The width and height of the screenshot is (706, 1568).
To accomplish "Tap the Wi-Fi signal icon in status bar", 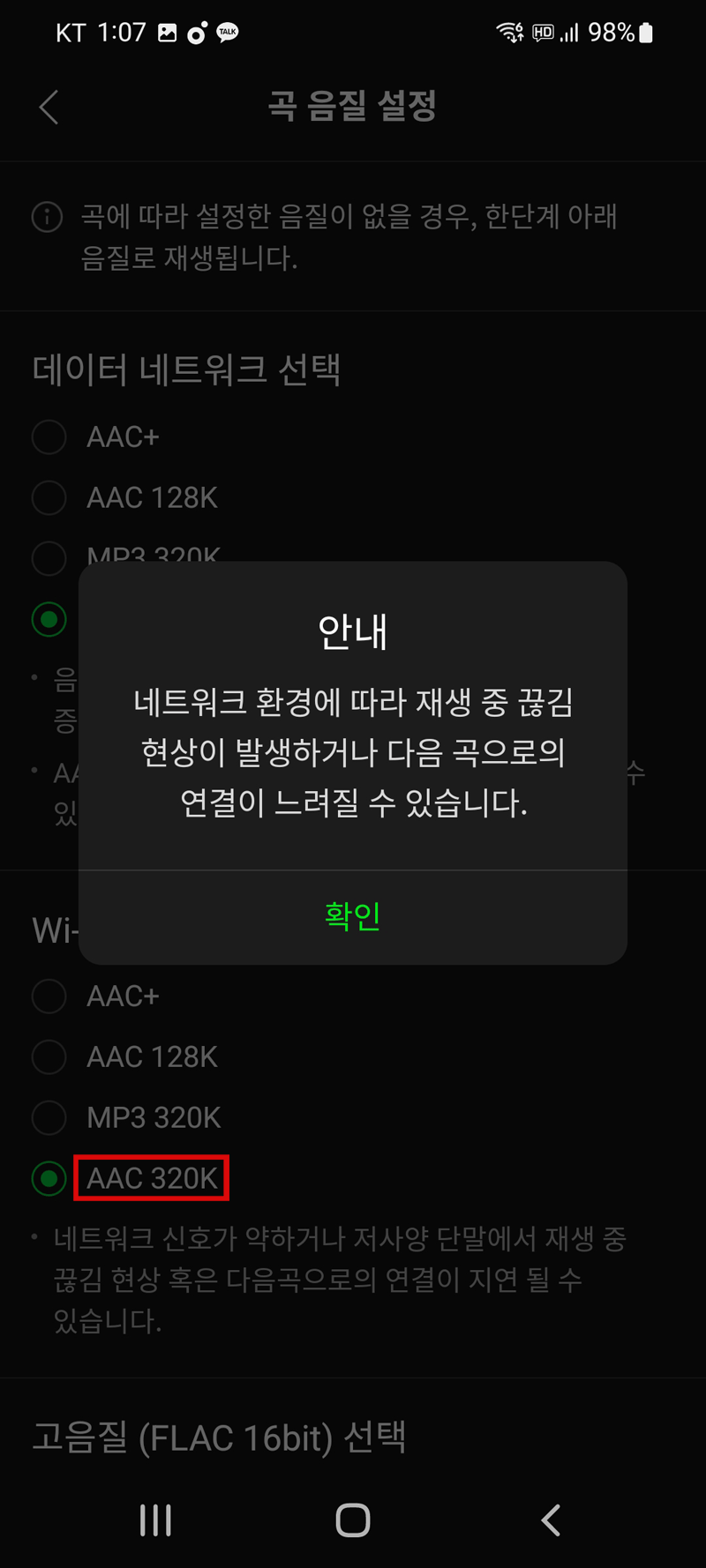I will pyautogui.click(x=509, y=32).
